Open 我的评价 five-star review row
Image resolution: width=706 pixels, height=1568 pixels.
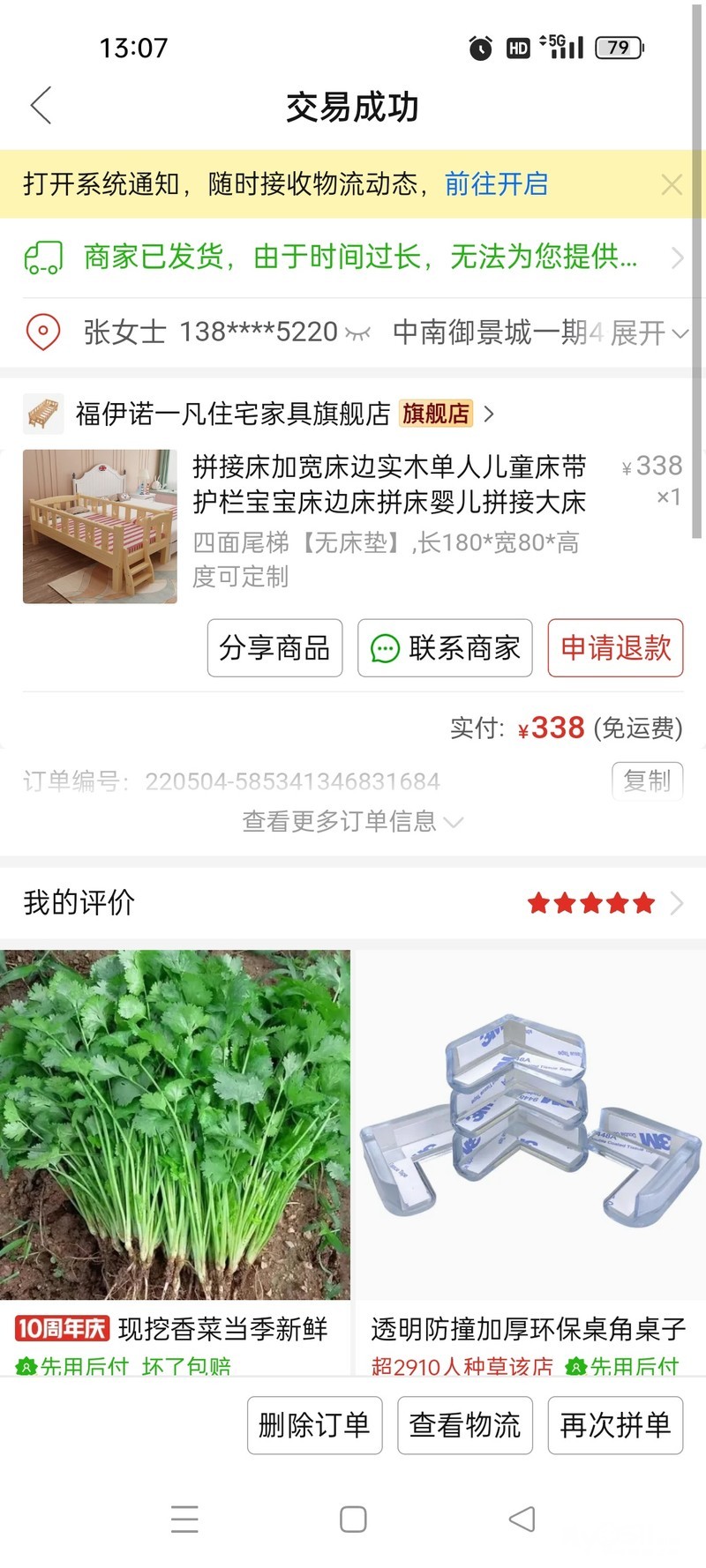pyautogui.click(x=353, y=902)
